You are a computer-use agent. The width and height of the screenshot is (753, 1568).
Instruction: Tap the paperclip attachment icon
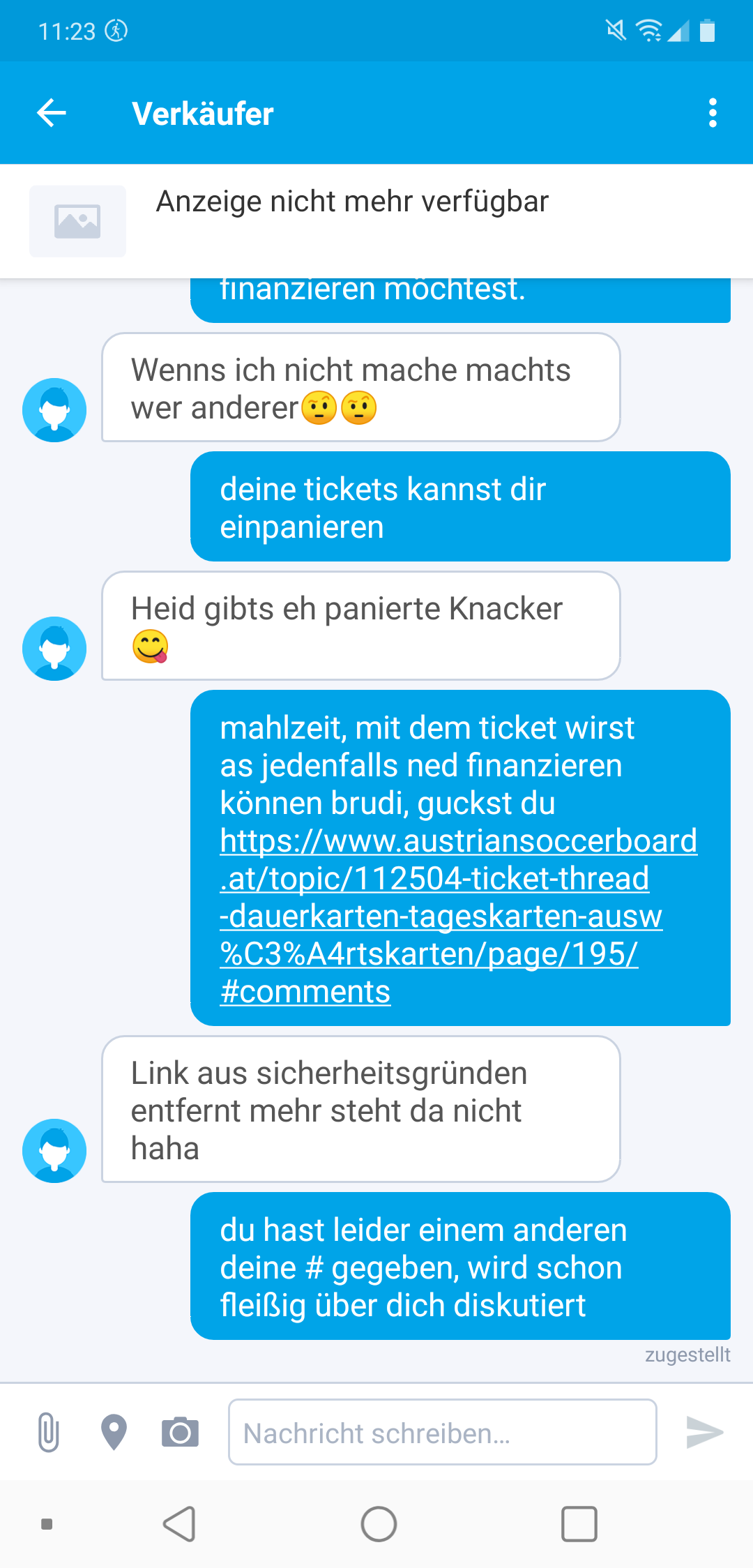point(48,1432)
